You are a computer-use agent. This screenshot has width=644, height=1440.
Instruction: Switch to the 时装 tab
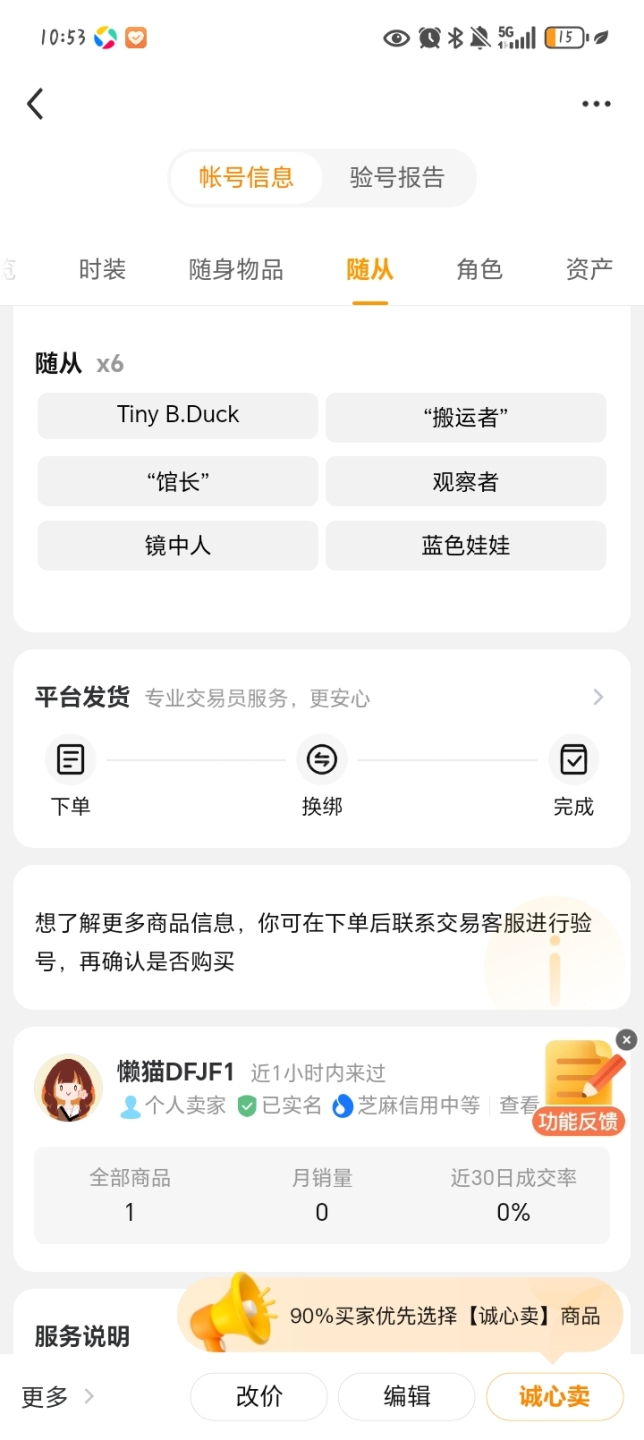[102, 269]
